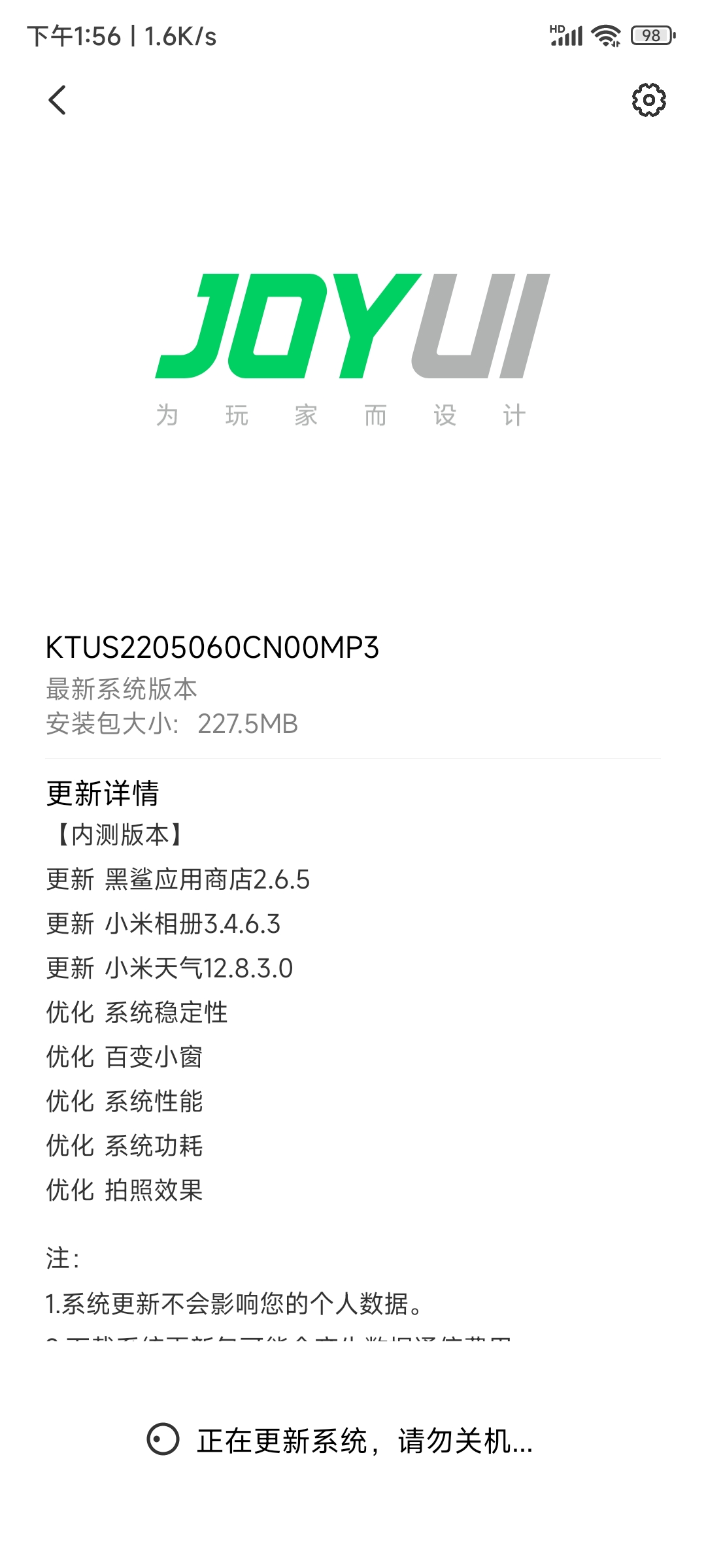Image resolution: width=706 pixels, height=1568 pixels.
Task: Open the update settings gear
Action: (648, 100)
